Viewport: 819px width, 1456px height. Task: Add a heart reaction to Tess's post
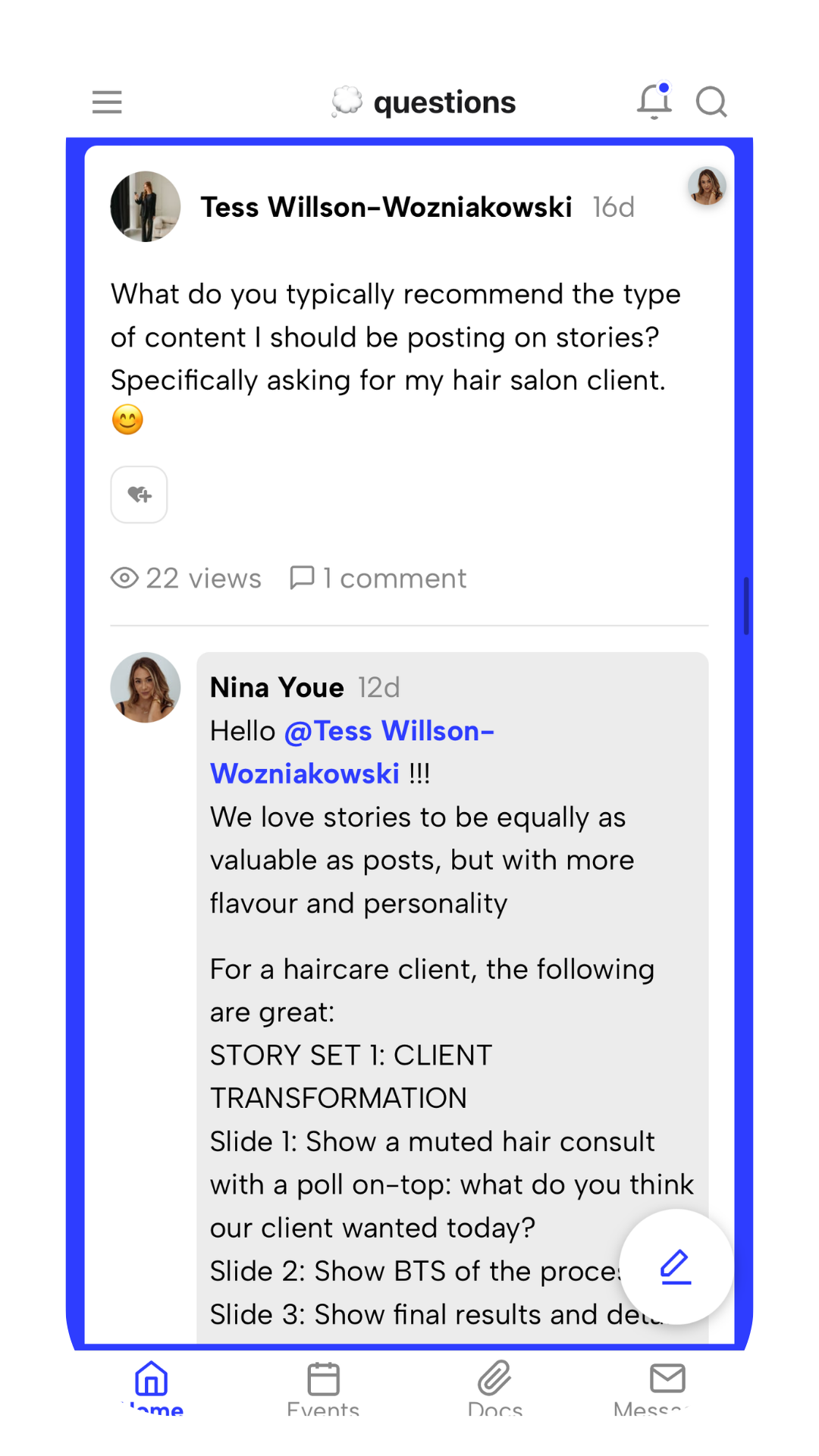[x=140, y=495]
